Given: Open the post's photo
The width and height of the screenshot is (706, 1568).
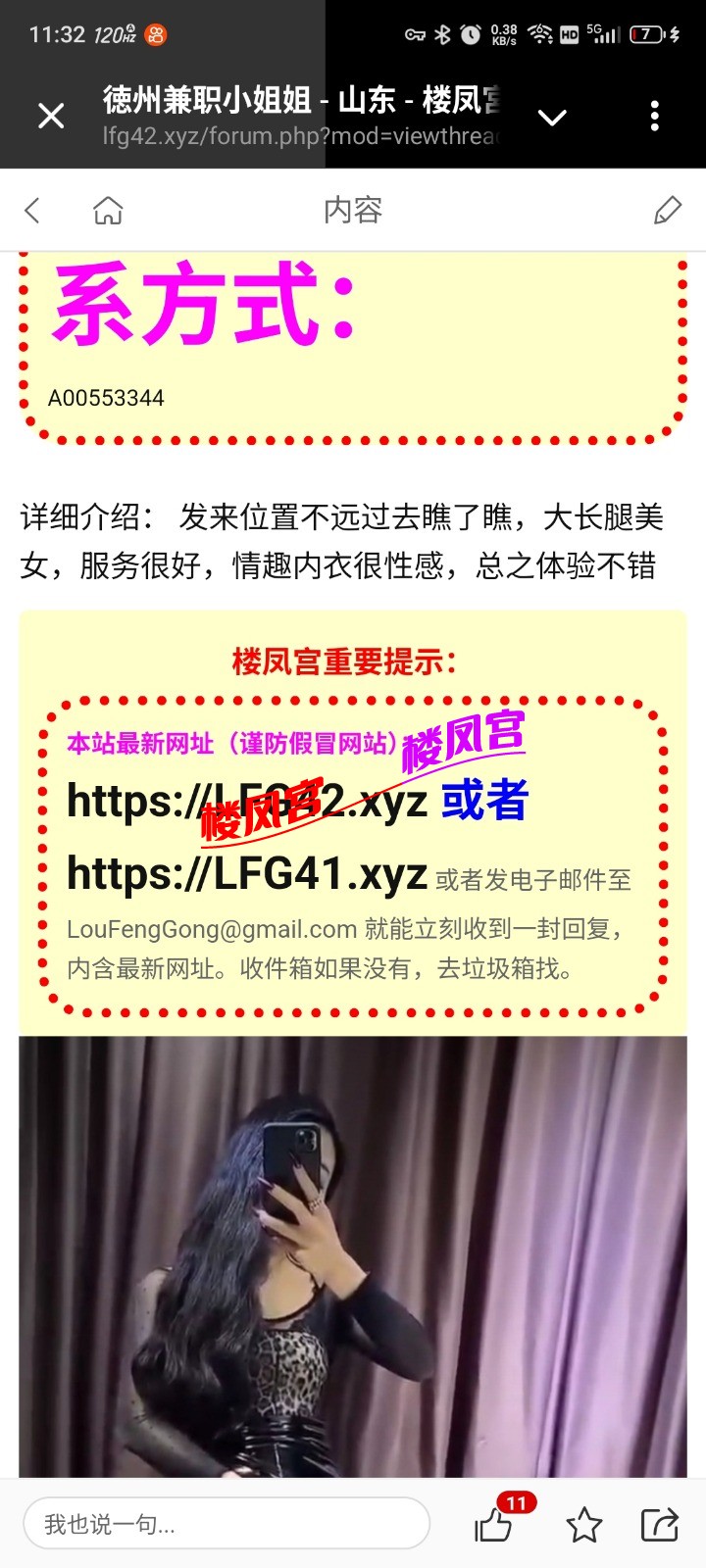Looking at the screenshot, I should [x=353, y=1256].
